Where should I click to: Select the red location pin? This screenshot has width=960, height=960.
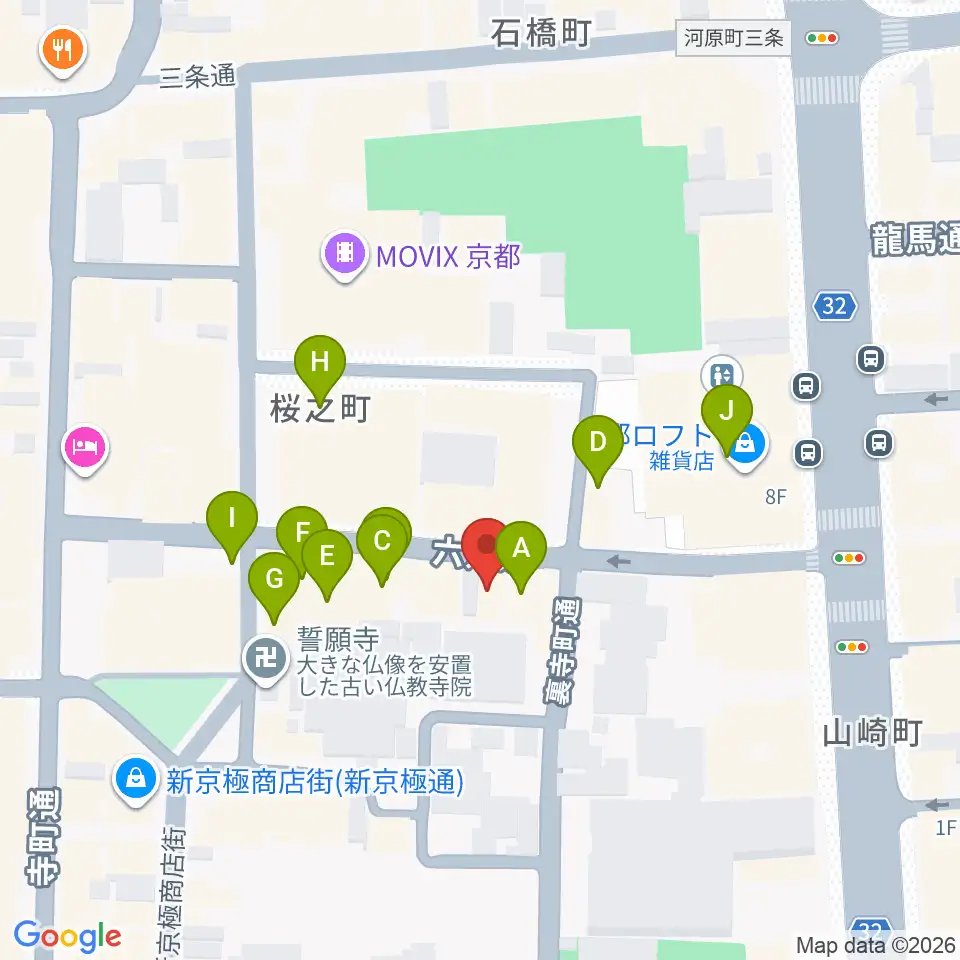pyautogui.click(x=487, y=549)
